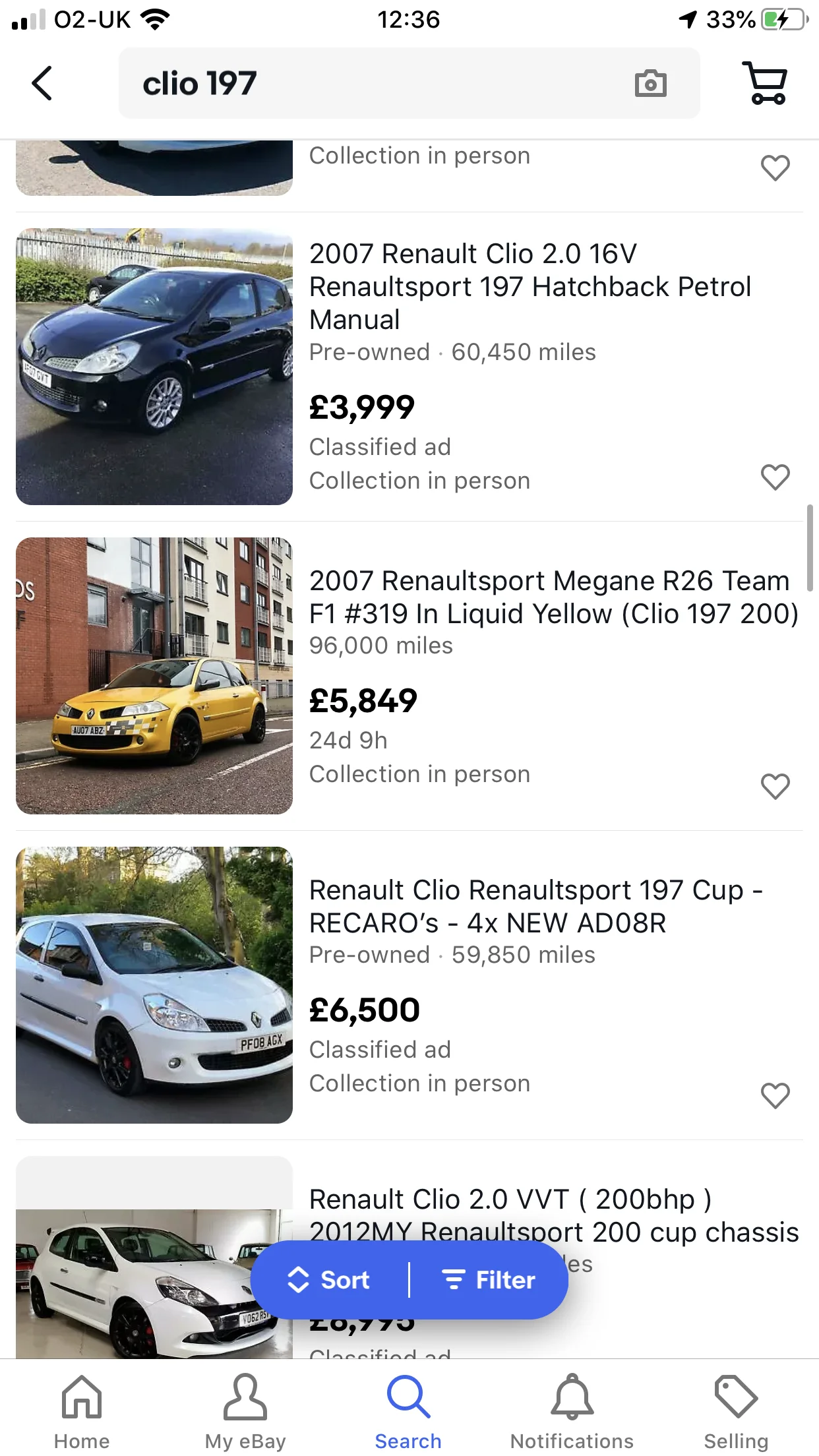Open the Sort options

[329, 1280]
